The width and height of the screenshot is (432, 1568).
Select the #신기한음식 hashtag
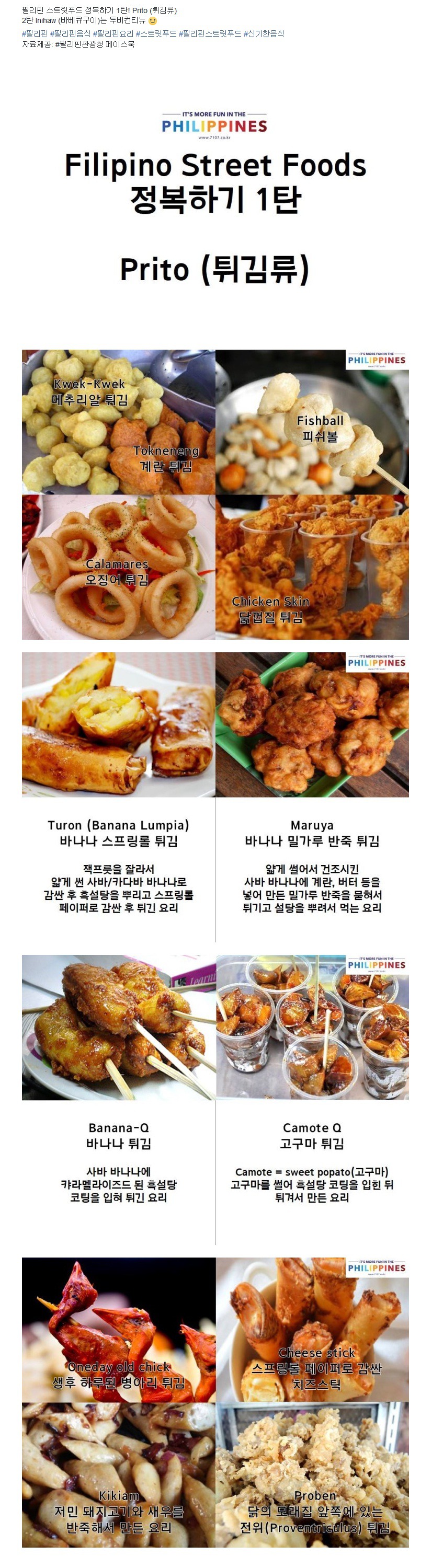click(x=264, y=33)
